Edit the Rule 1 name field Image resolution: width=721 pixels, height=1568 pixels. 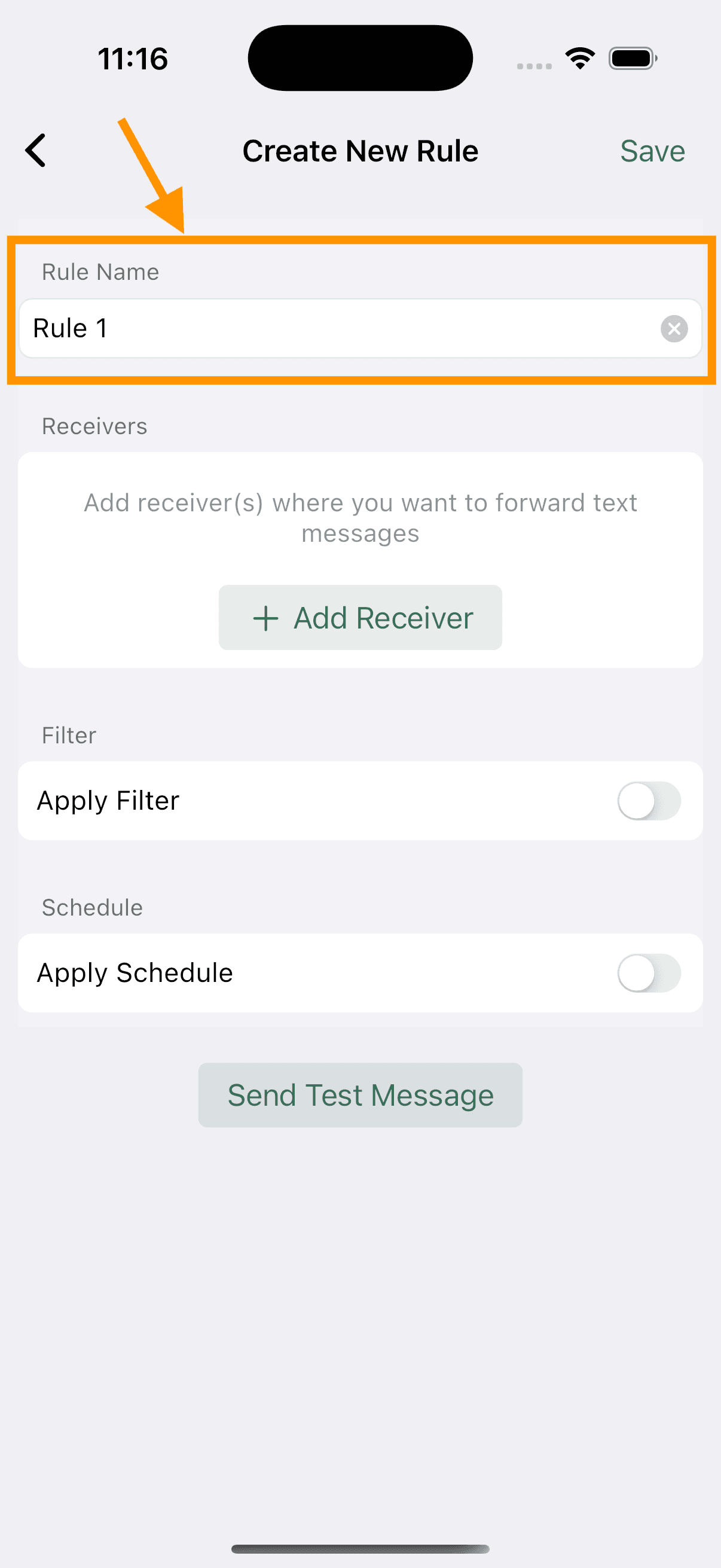[x=304, y=328]
